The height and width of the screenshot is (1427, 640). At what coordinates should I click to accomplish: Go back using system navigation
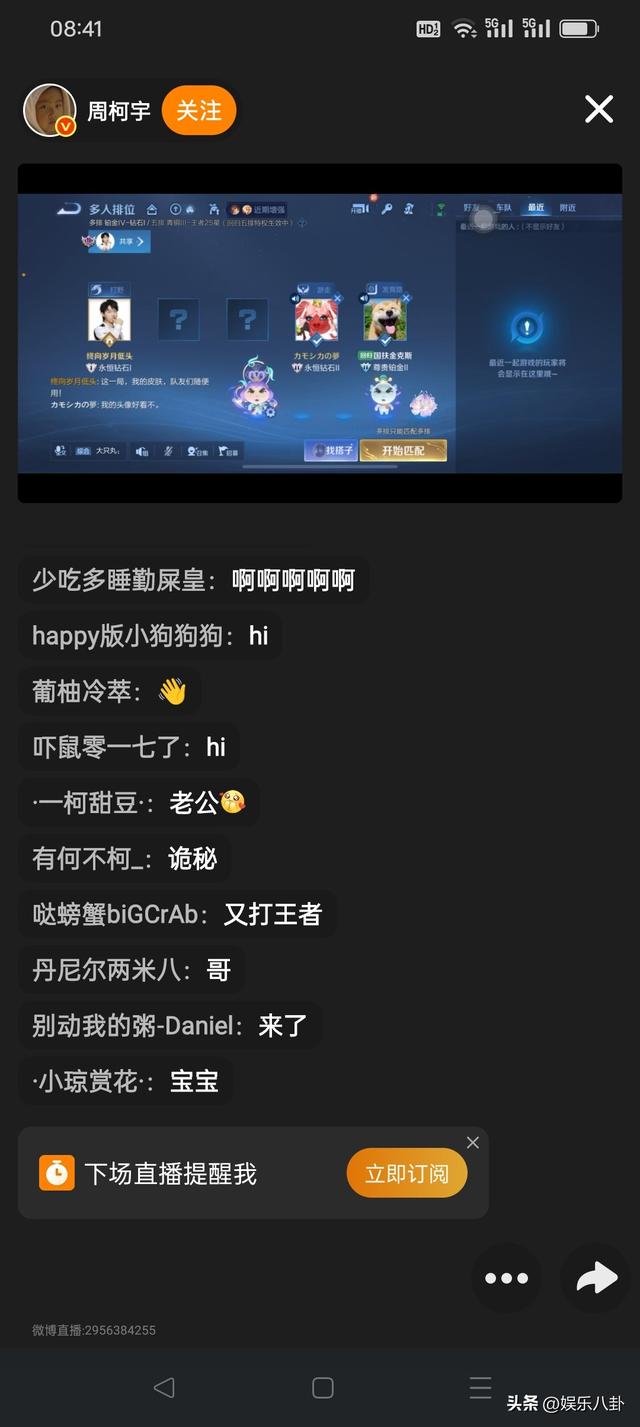click(x=163, y=1387)
